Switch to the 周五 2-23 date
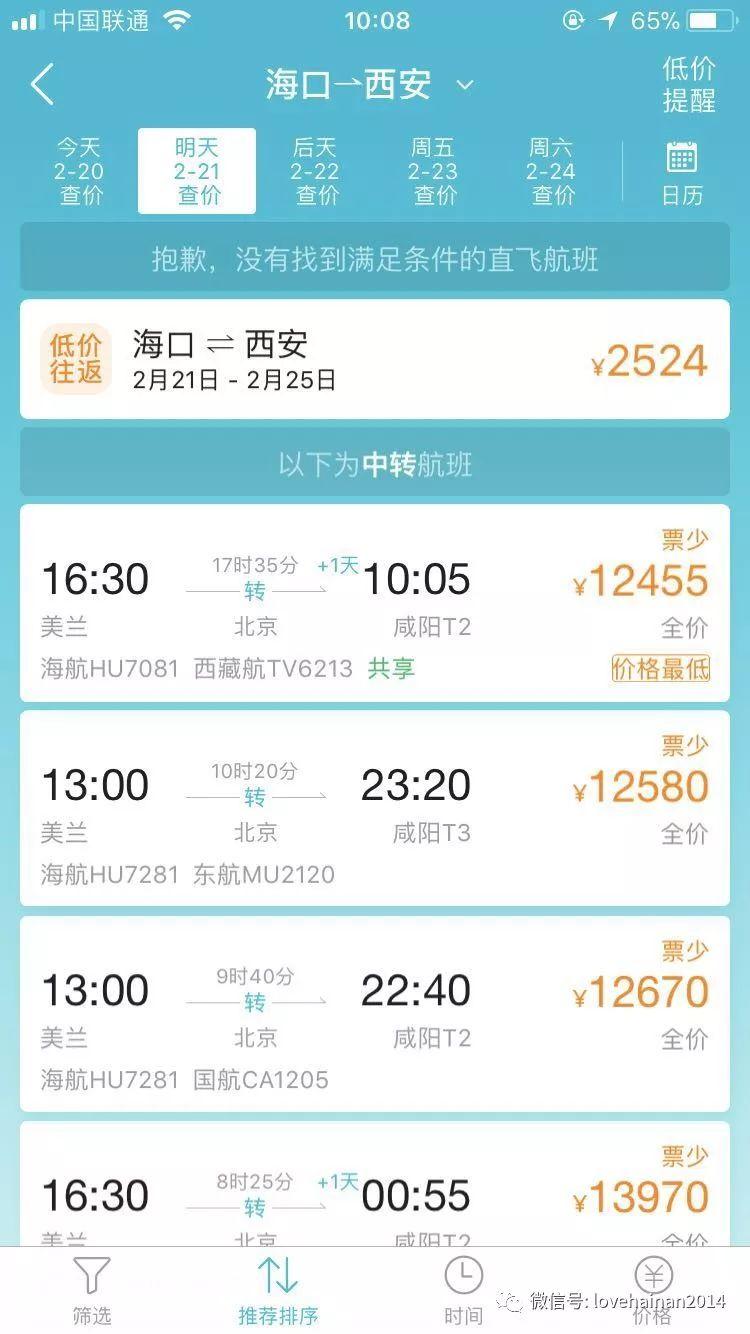This screenshot has height=1334, width=750. click(434, 171)
